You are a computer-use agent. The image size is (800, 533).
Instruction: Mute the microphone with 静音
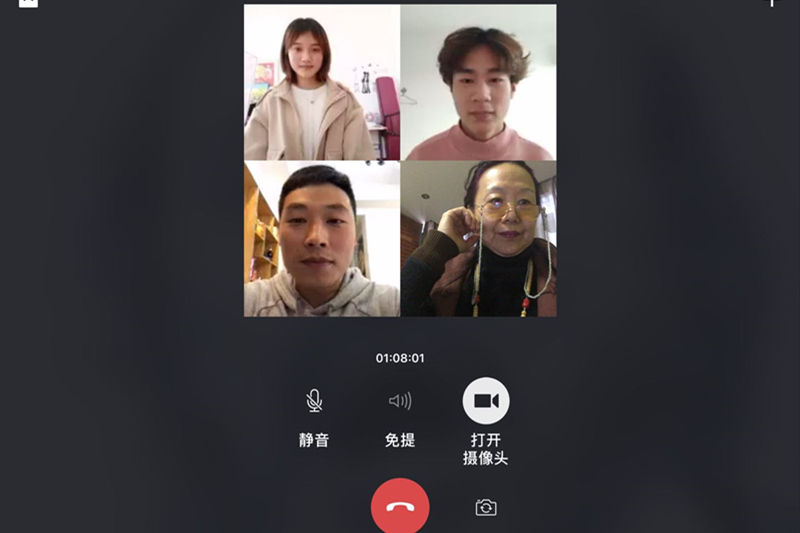314,402
